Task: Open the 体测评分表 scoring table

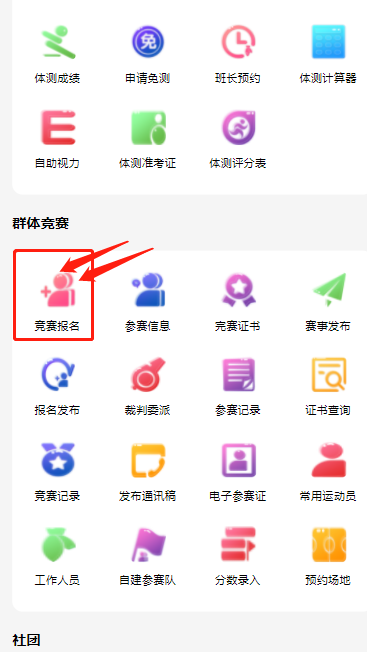Action: coord(238,139)
